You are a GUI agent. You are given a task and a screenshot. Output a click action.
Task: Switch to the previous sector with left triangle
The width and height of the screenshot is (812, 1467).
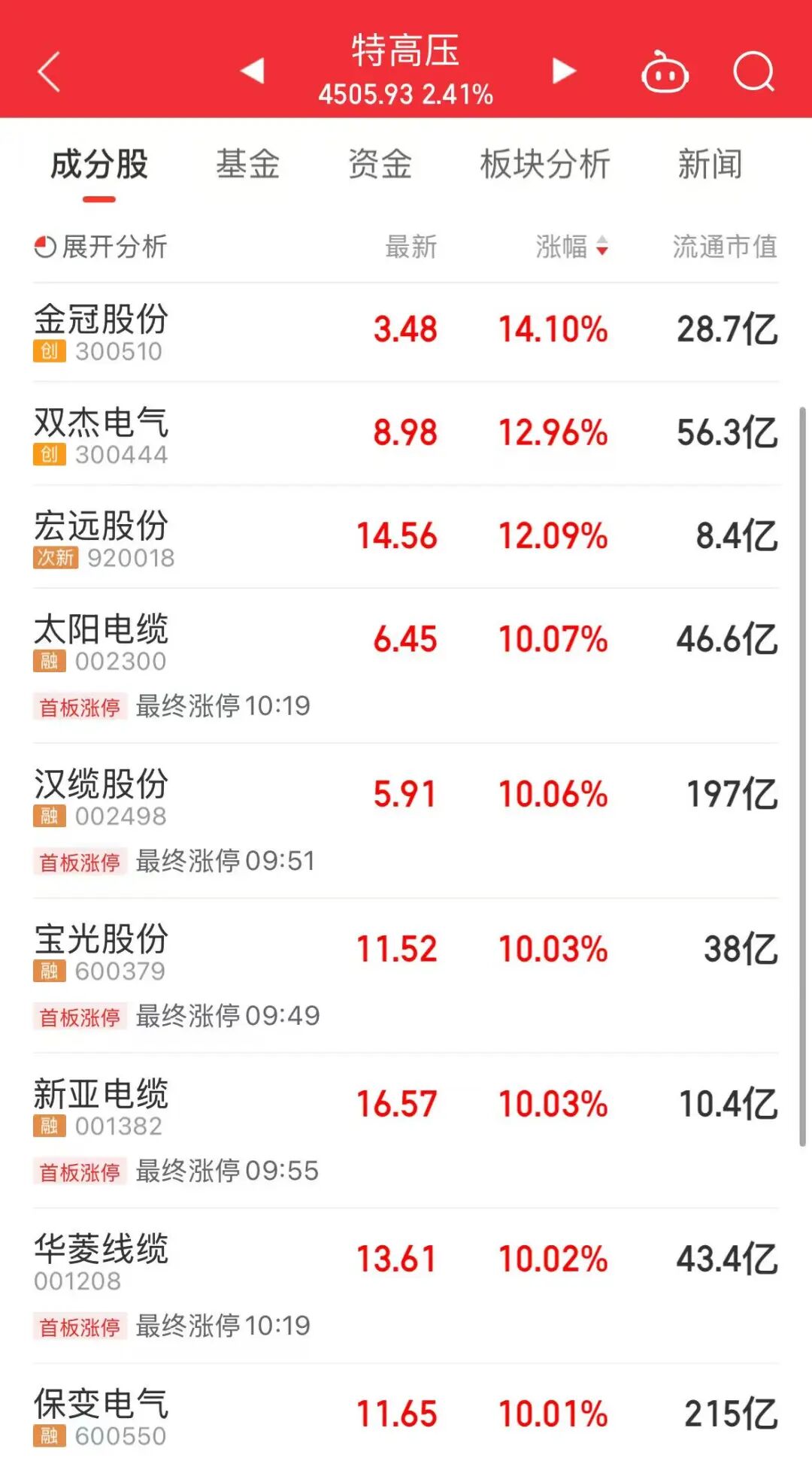(x=253, y=71)
